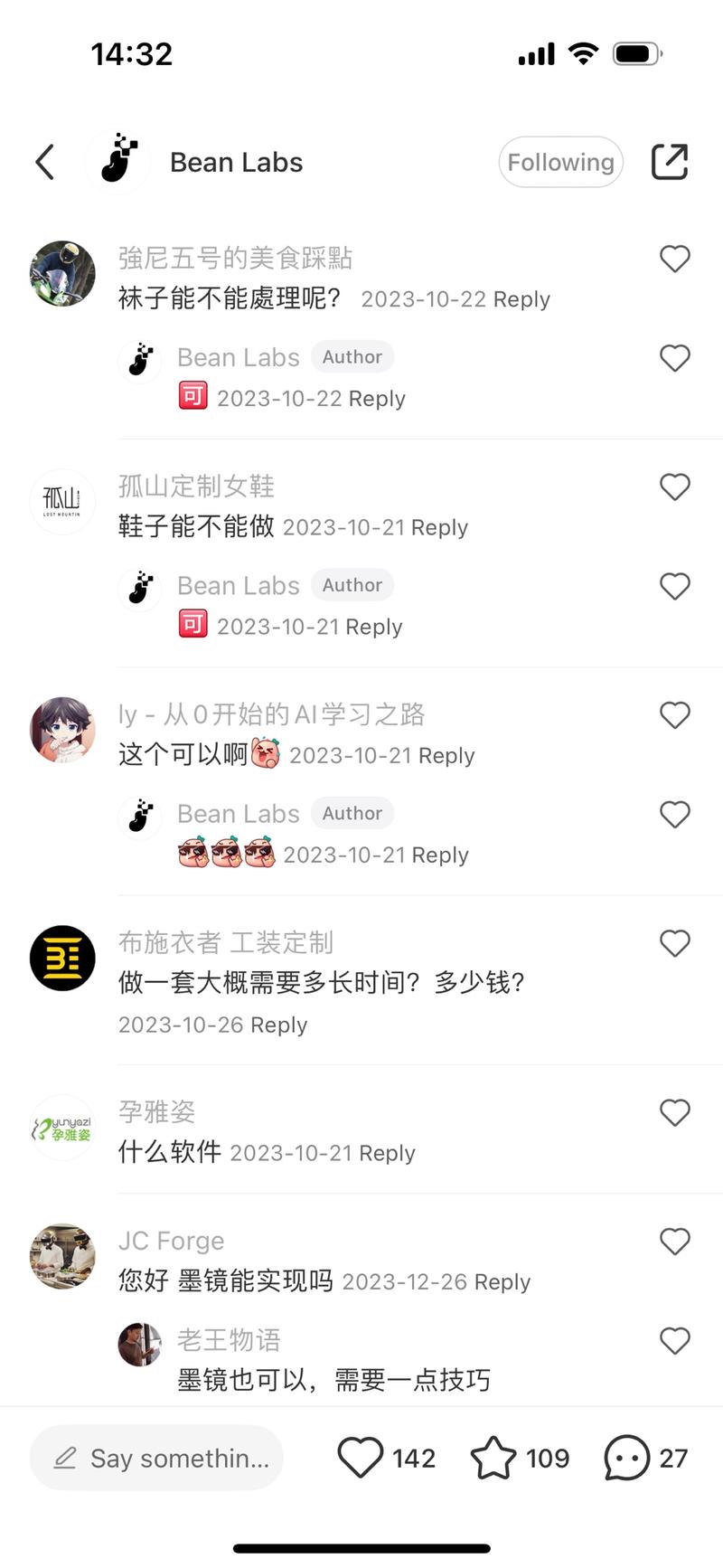Open Bean Labs profile avatar in header
Image resolution: width=723 pixels, height=1568 pixels.
tap(117, 161)
